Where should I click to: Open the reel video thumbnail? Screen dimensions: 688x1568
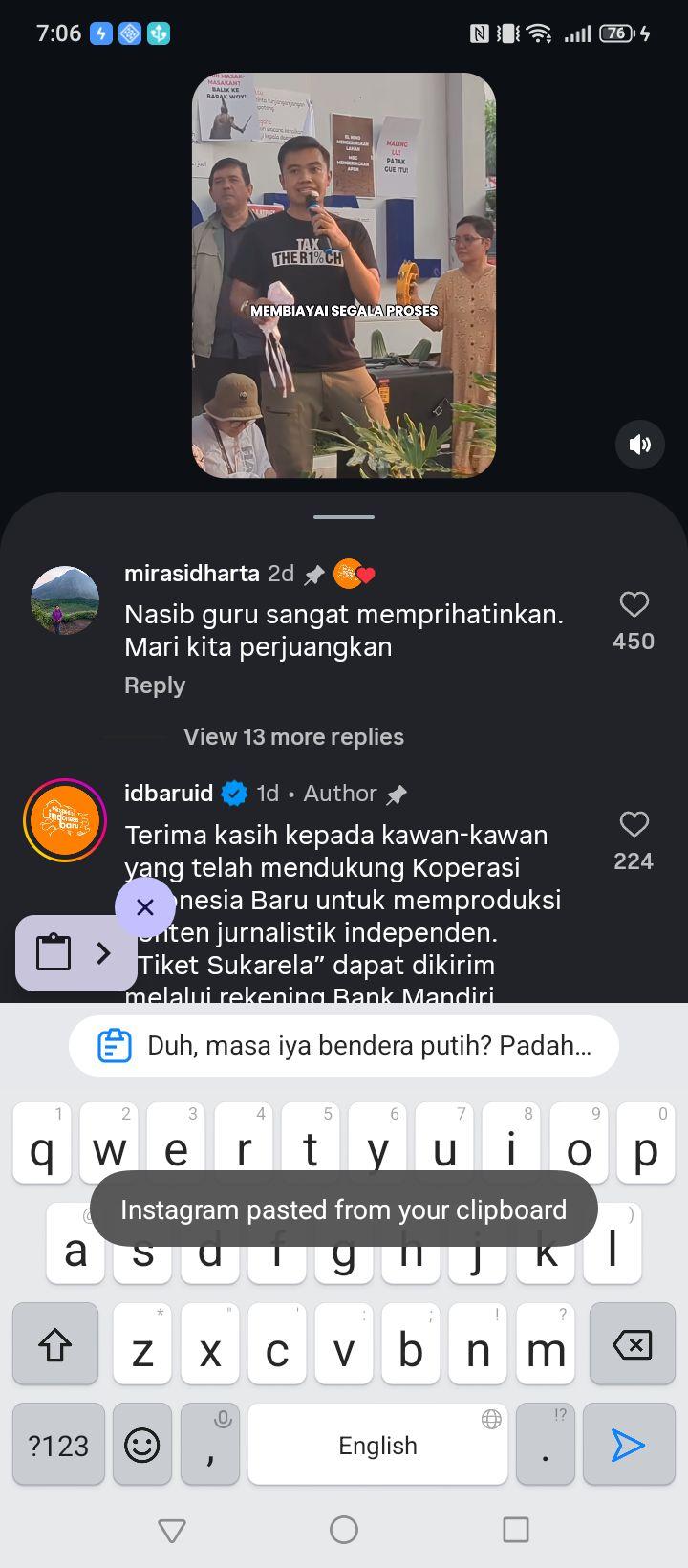[x=344, y=275]
